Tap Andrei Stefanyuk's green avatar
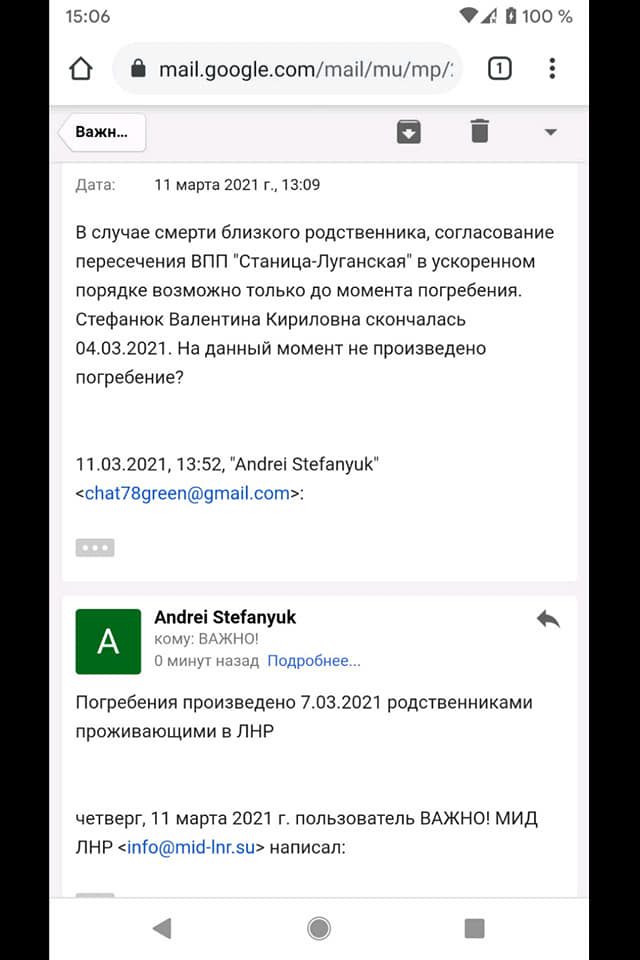 108,640
